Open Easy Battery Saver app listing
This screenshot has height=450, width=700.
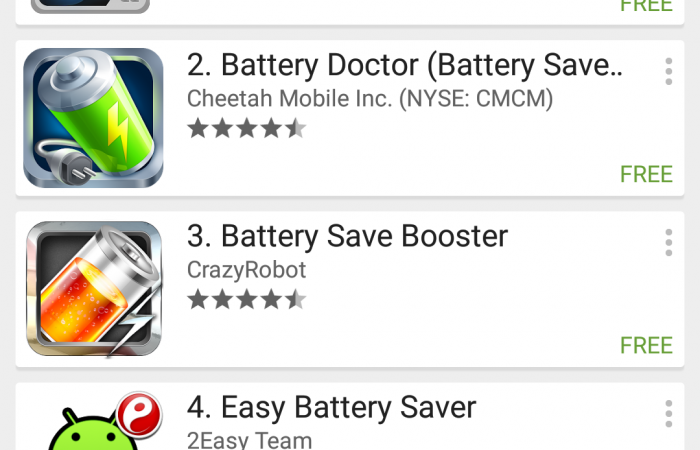pos(331,408)
